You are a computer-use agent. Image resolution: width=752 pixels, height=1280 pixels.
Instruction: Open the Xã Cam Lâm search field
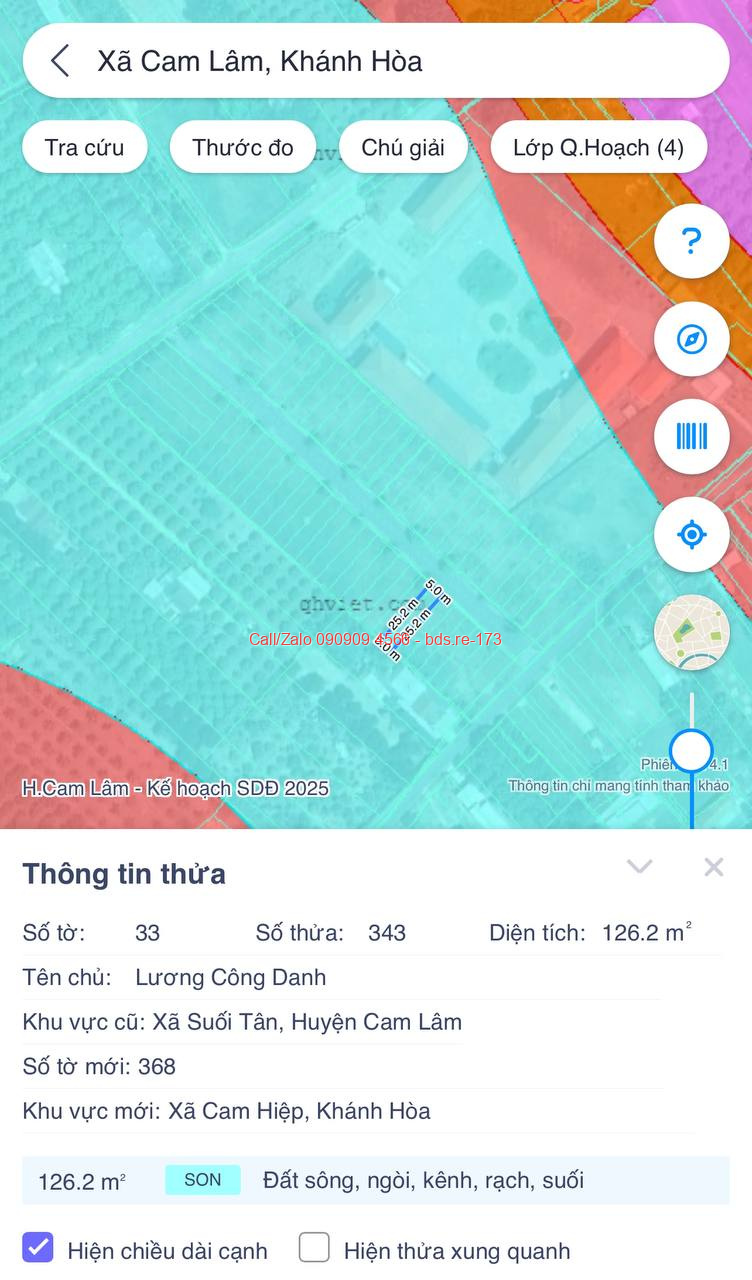(x=376, y=61)
